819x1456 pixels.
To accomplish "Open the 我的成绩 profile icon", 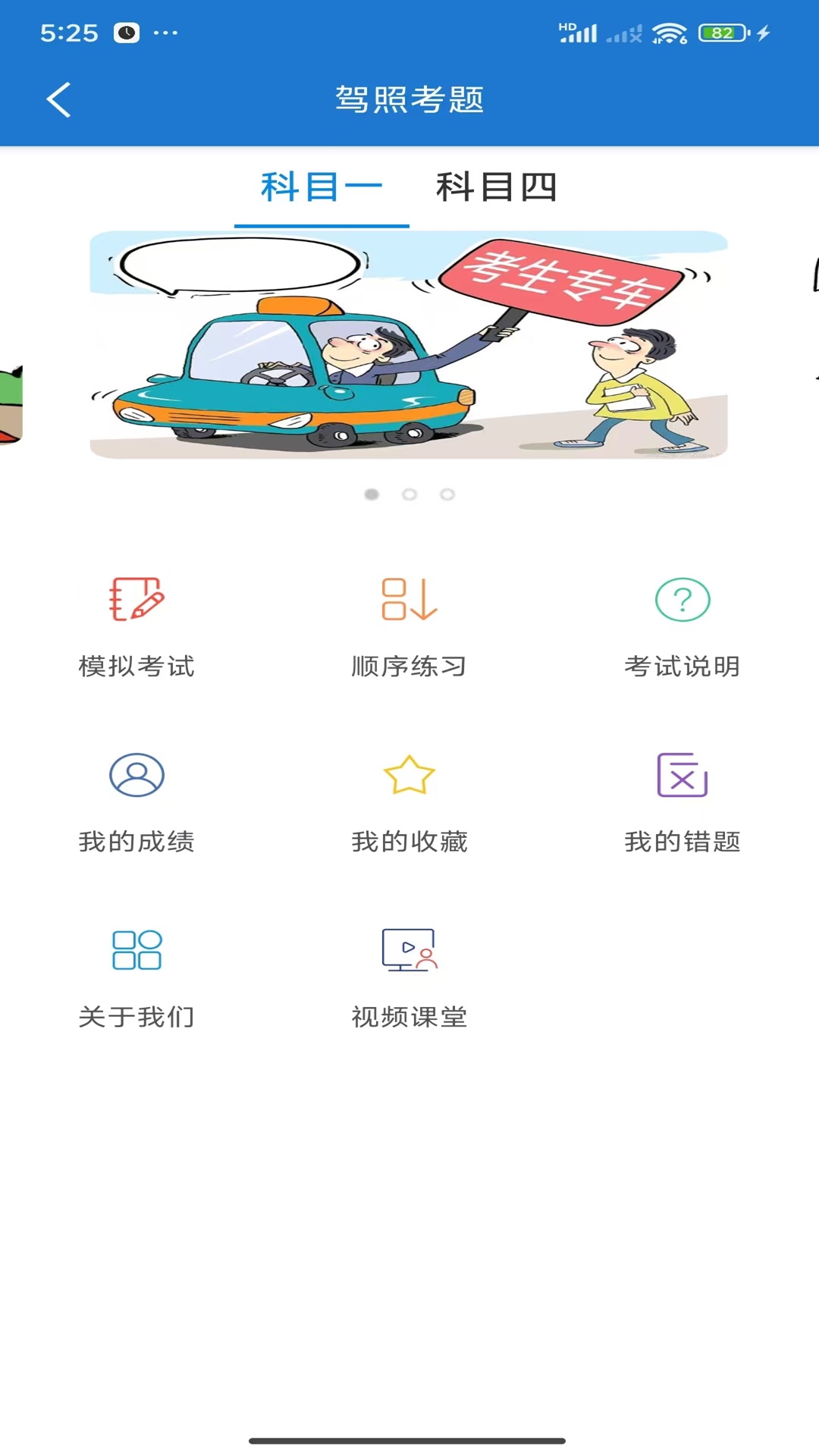I will 136,775.
